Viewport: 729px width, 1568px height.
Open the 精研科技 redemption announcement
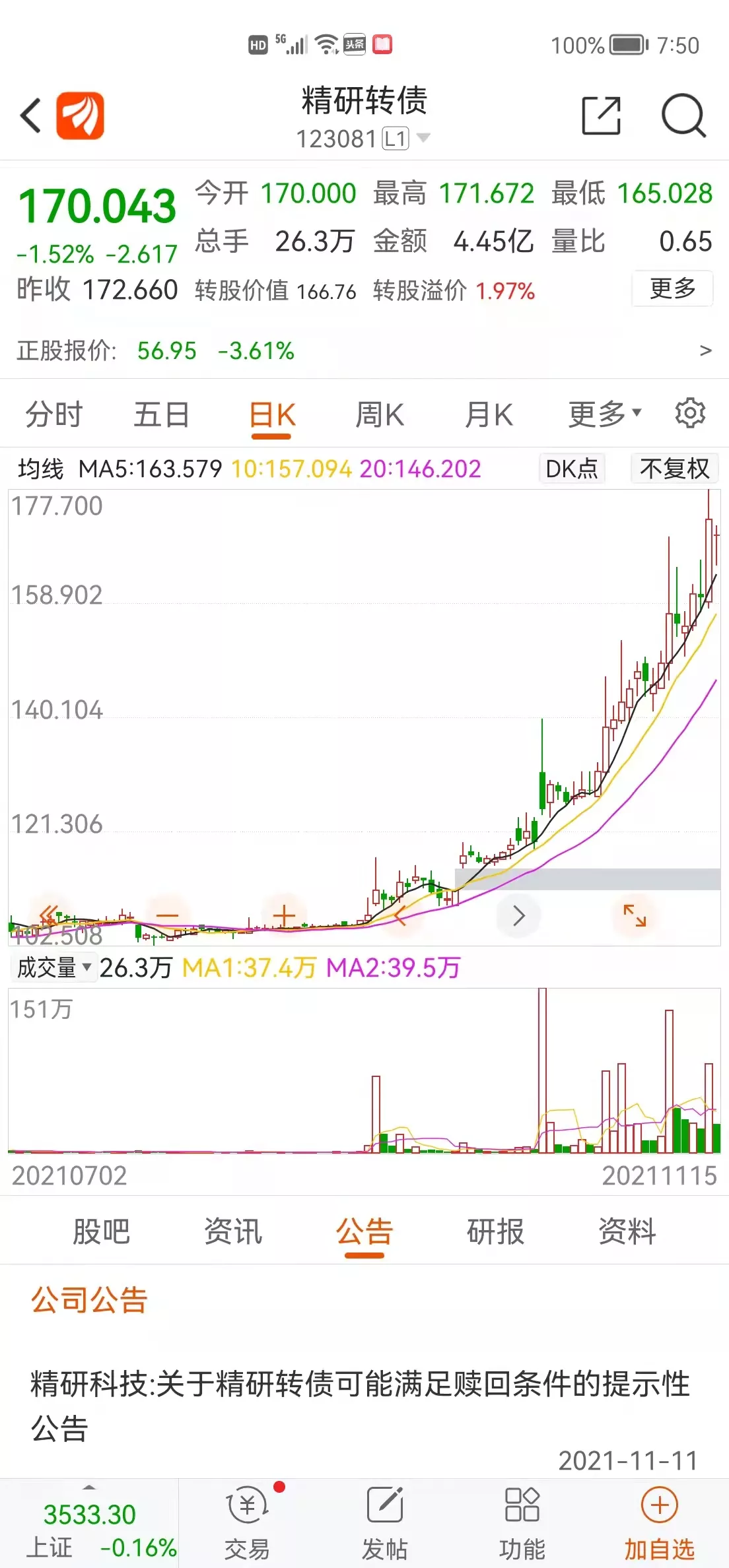click(361, 1406)
